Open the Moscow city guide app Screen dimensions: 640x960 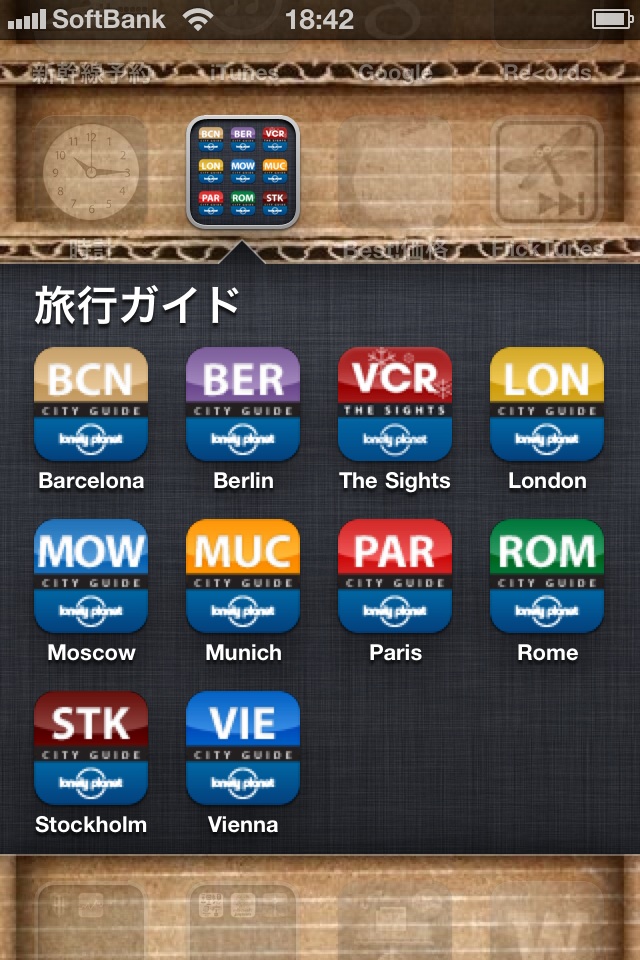click(x=91, y=576)
